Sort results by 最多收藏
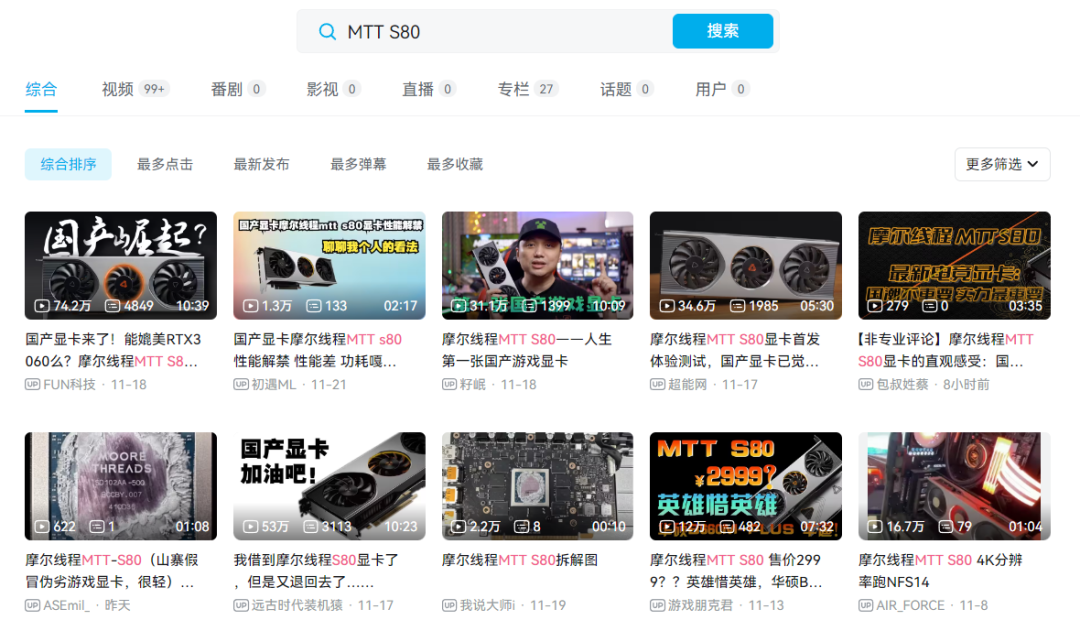This screenshot has height=631, width=1080. coord(455,164)
